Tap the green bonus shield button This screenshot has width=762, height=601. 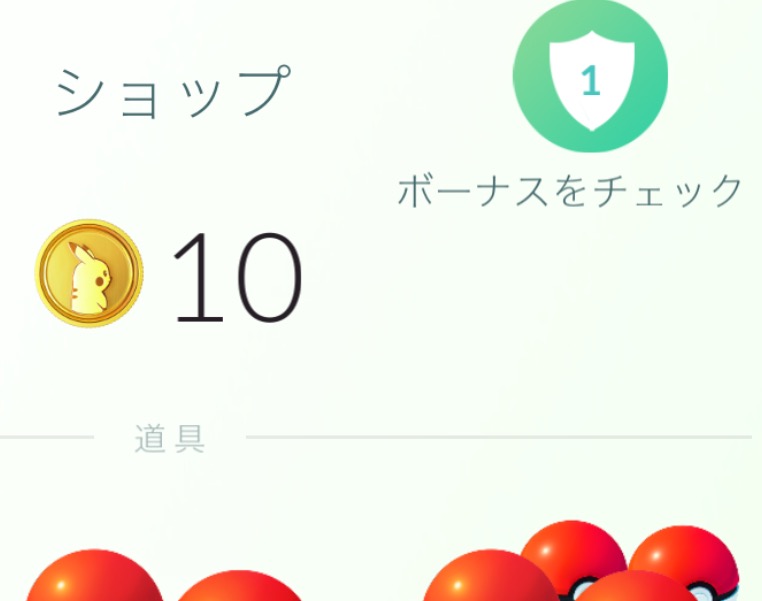coord(590,75)
